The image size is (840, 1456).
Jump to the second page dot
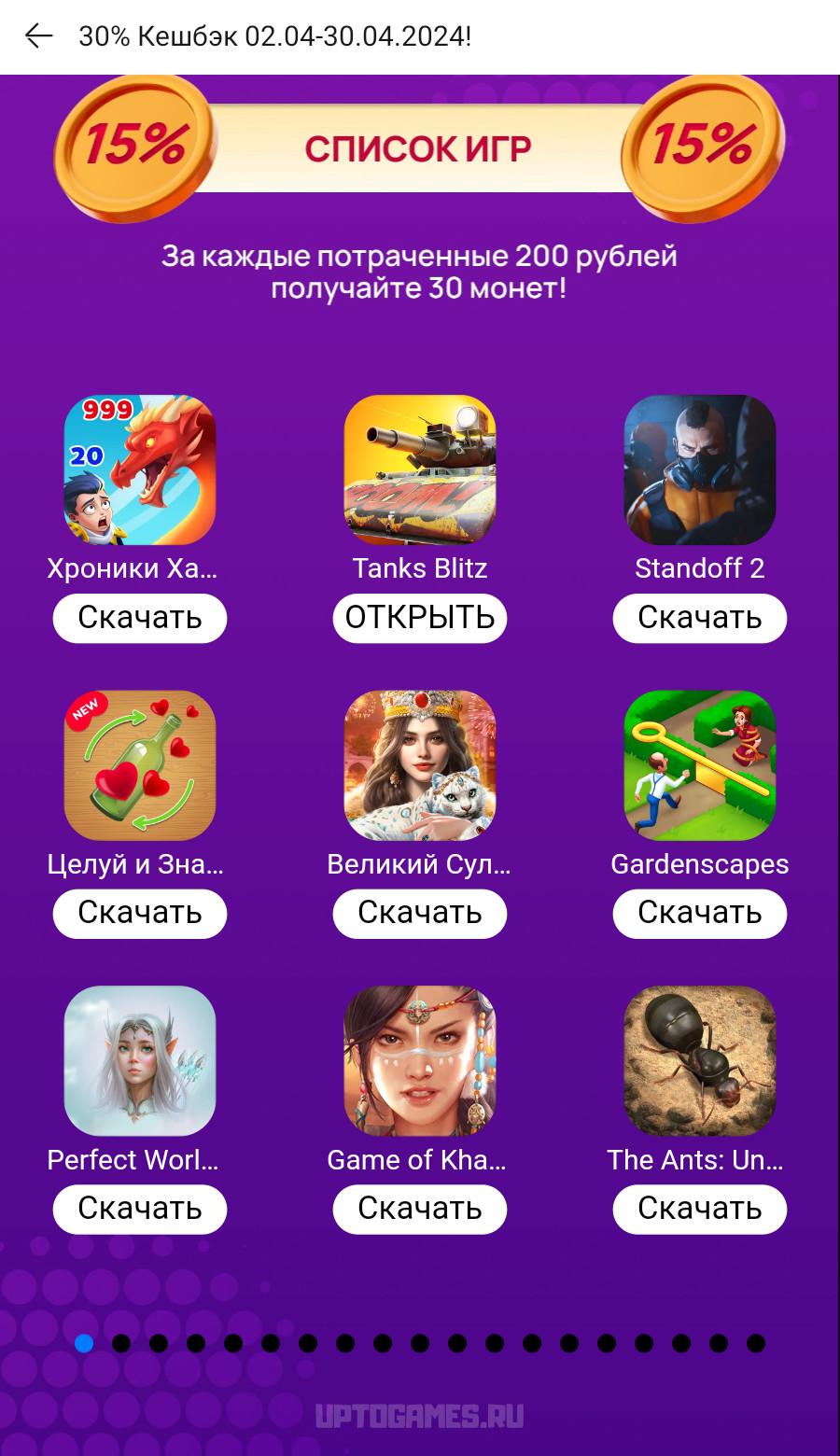(121, 1343)
